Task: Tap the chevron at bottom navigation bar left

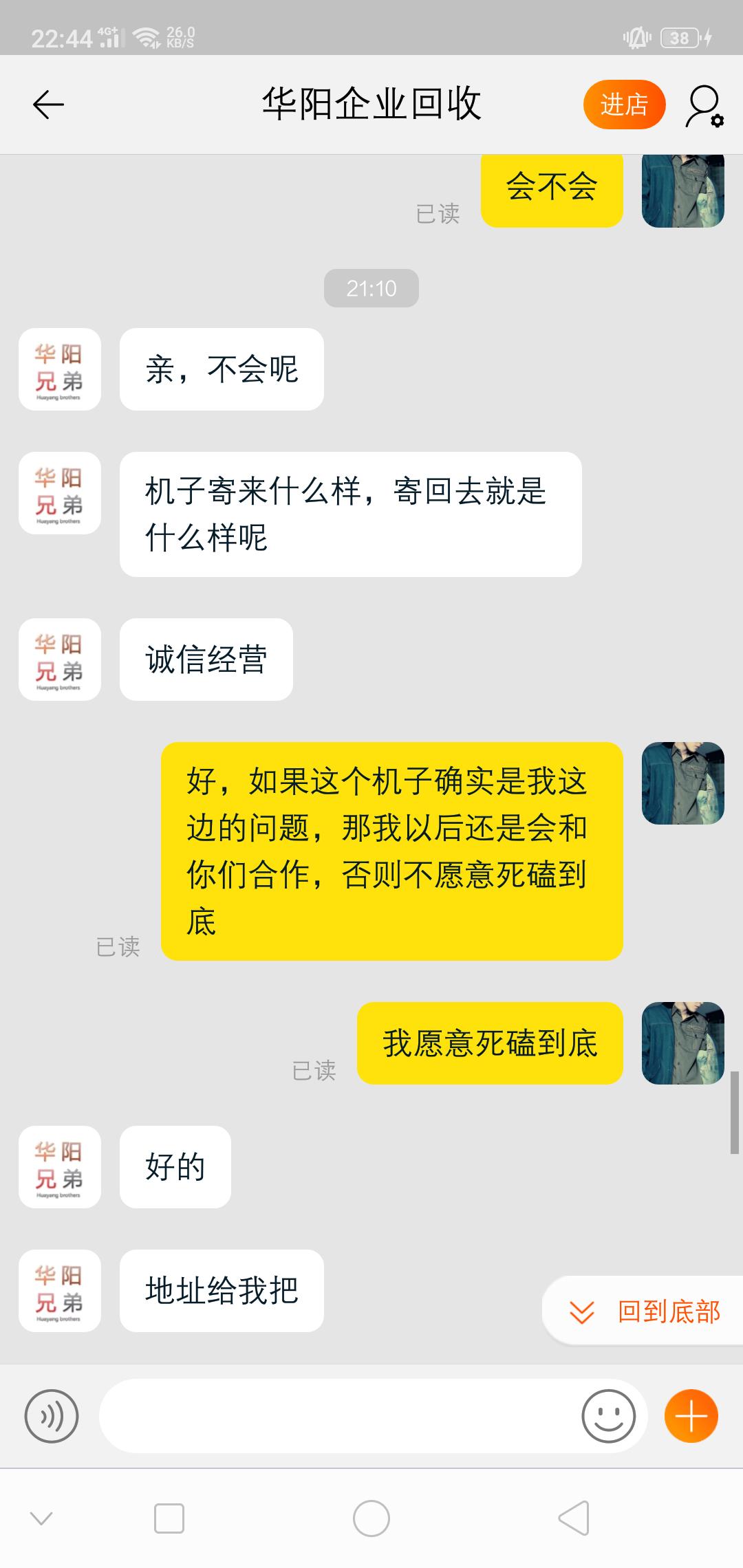Action: (x=43, y=1520)
